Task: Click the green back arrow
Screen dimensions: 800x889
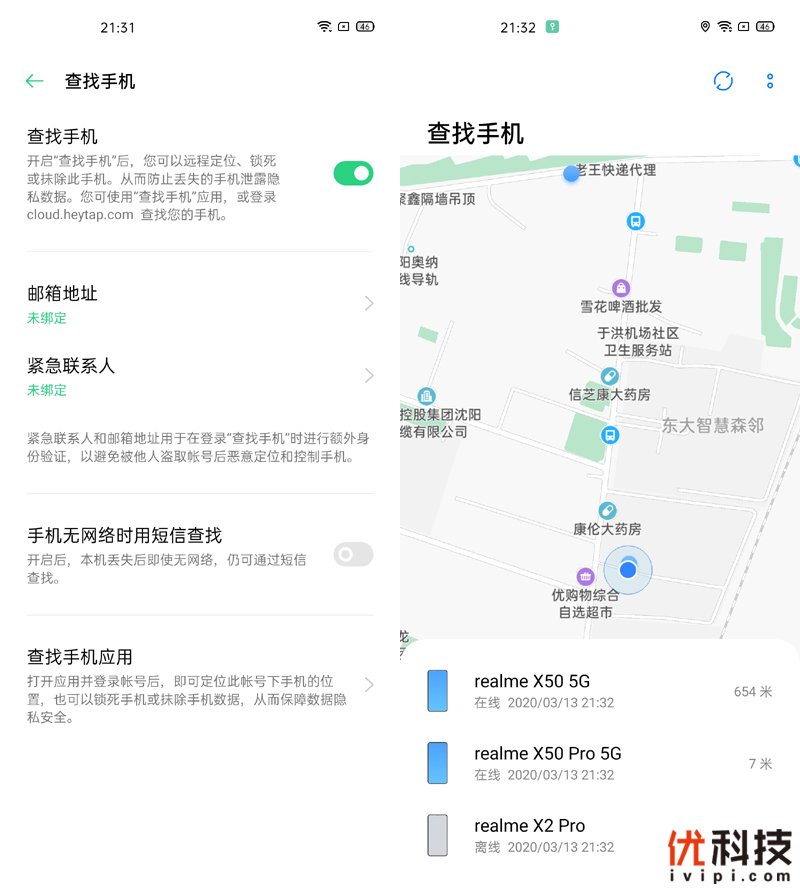Action: point(34,81)
